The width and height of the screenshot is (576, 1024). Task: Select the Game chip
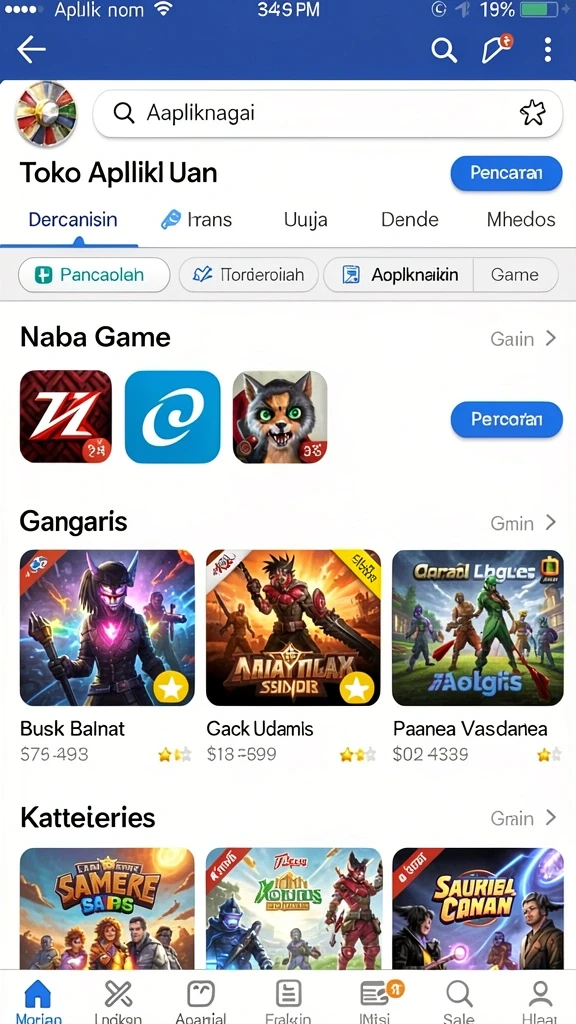coord(515,275)
